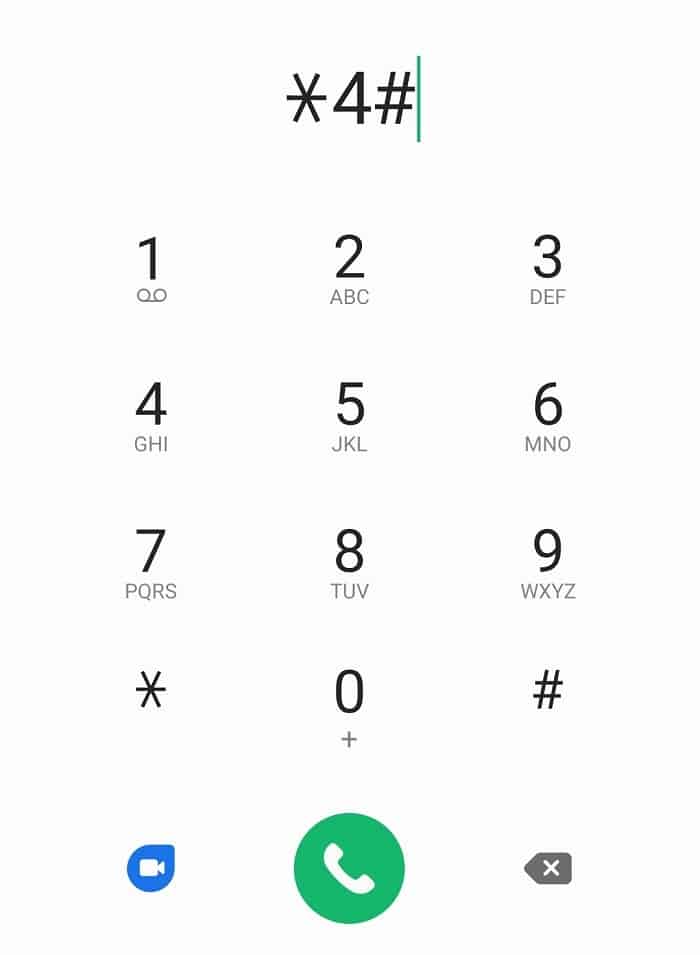700x955 pixels.
Task: Enter digit 7 PQRS
Action: pos(150,562)
